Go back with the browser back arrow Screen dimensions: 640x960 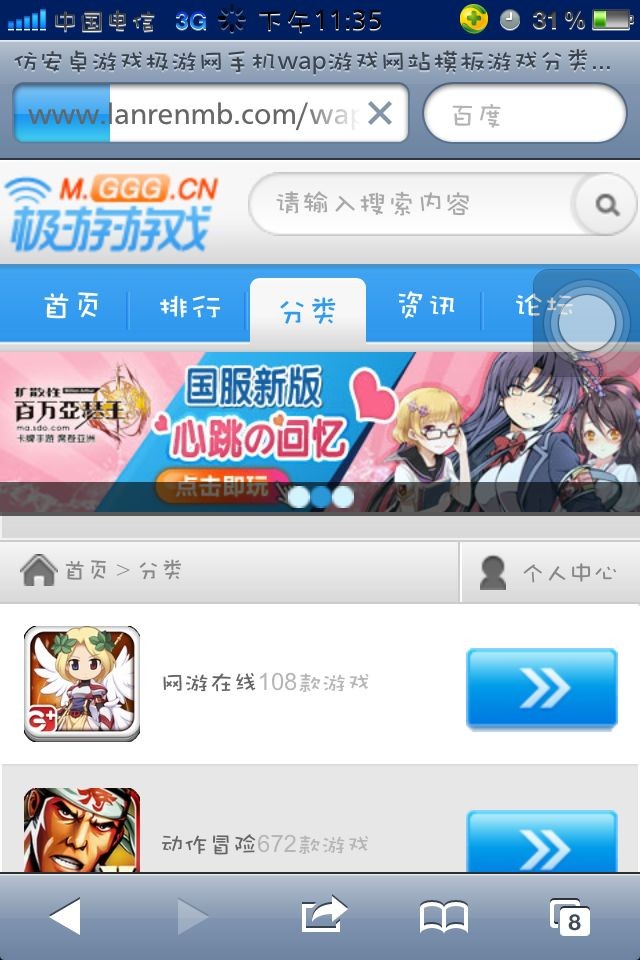click(x=65, y=916)
